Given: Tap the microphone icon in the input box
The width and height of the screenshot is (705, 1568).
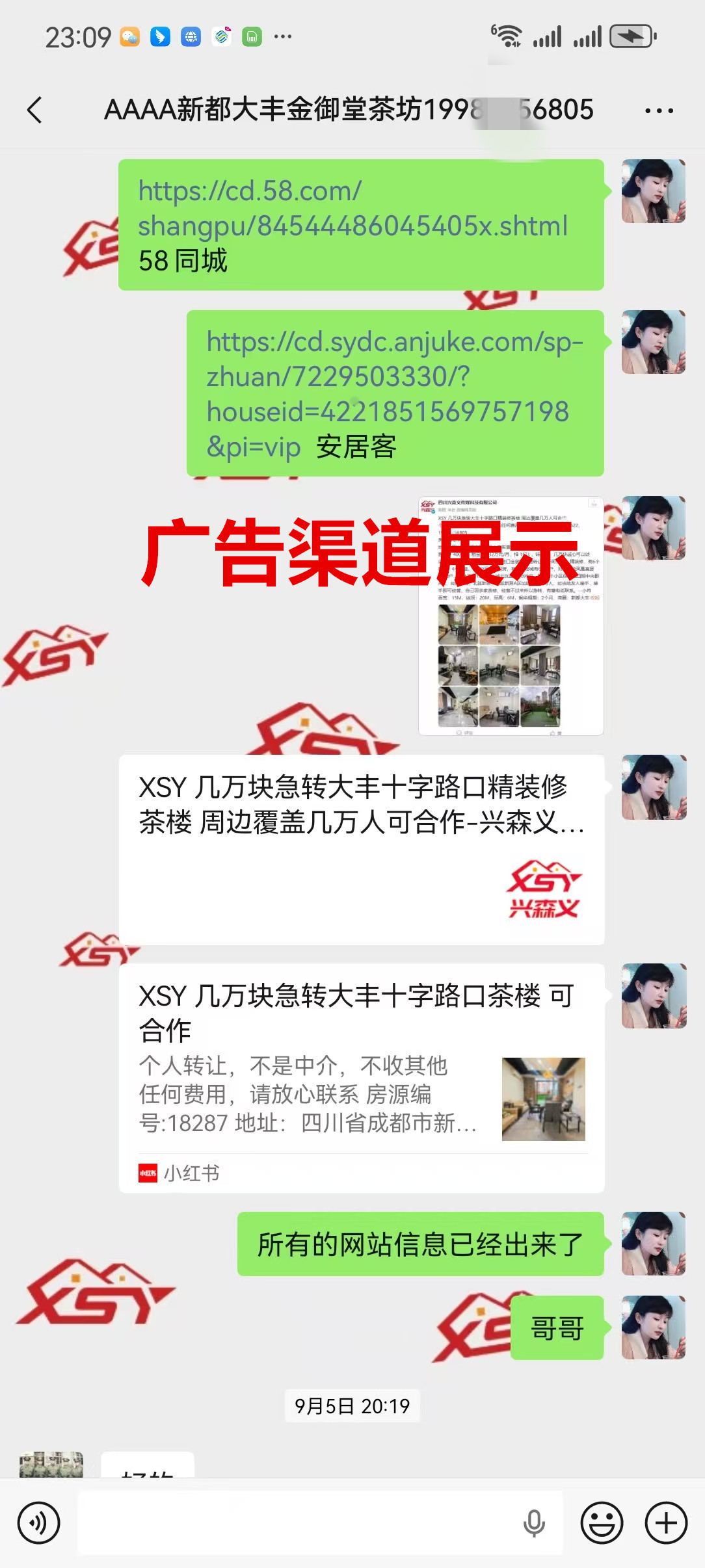Looking at the screenshot, I should pyautogui.click(x=534, y=1522).
